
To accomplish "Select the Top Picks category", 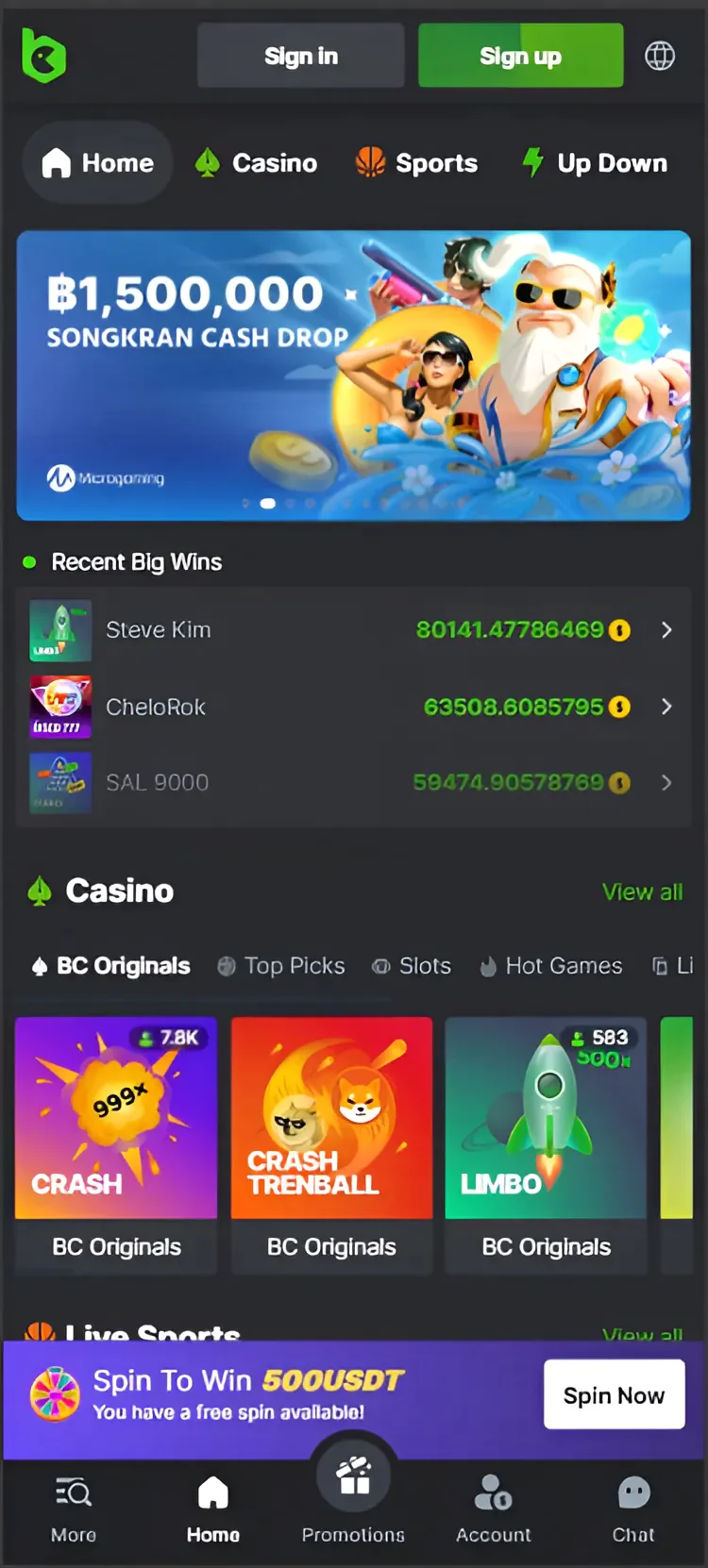I will 281,966.
